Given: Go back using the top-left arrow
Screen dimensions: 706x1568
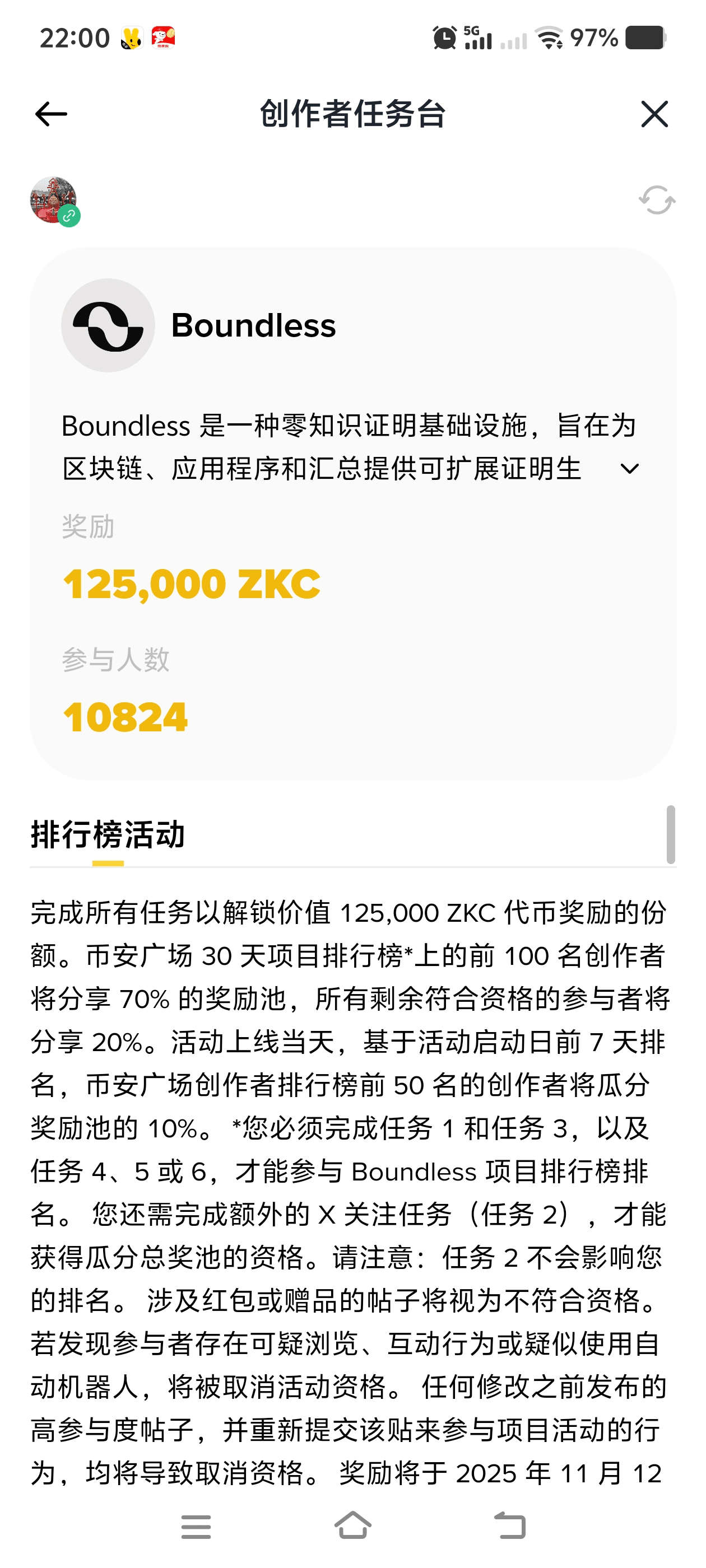Looking at the screenshot, I should pos(51,114).
